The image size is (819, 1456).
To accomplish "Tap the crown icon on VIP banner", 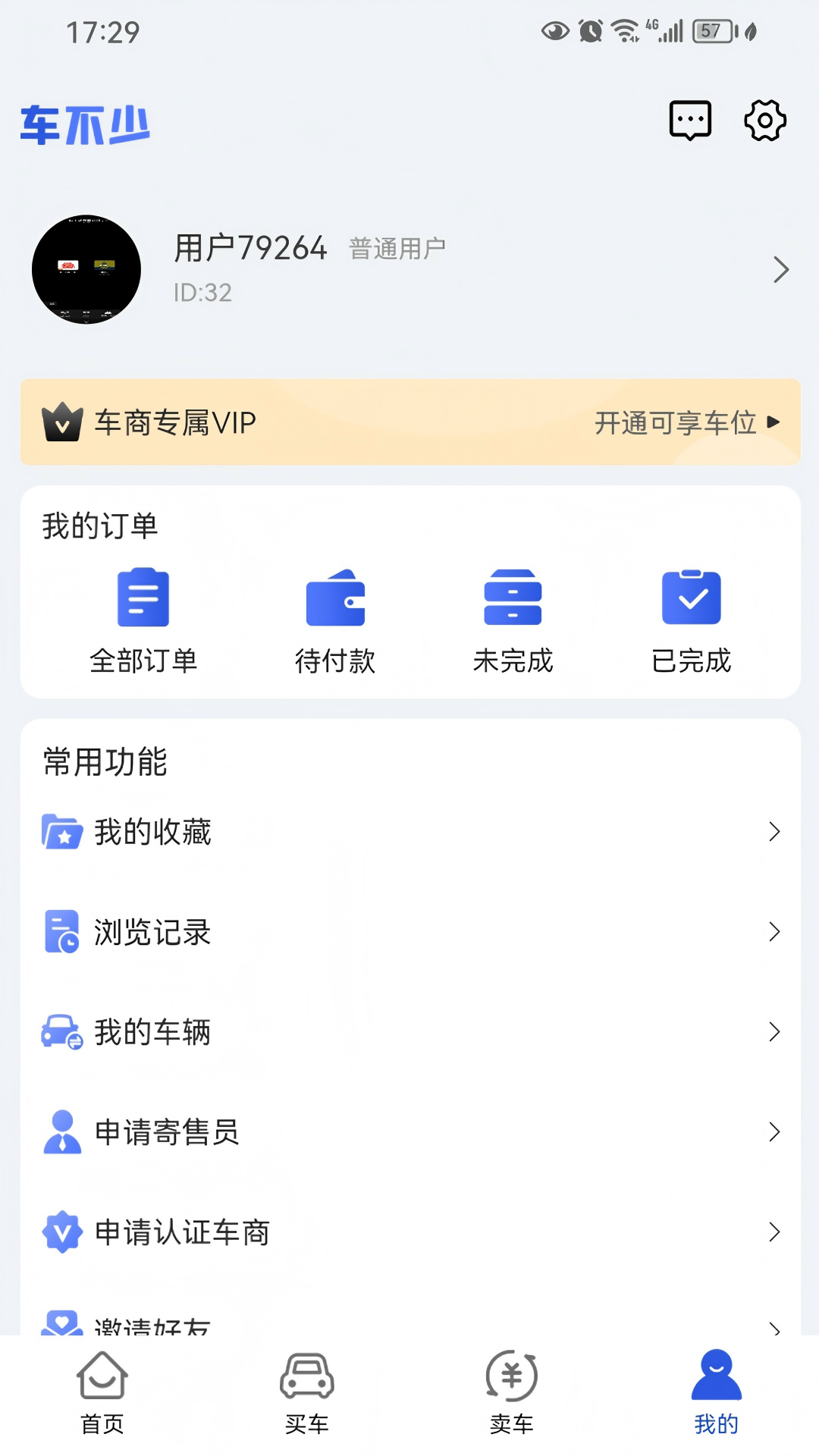I will (64, 422).
